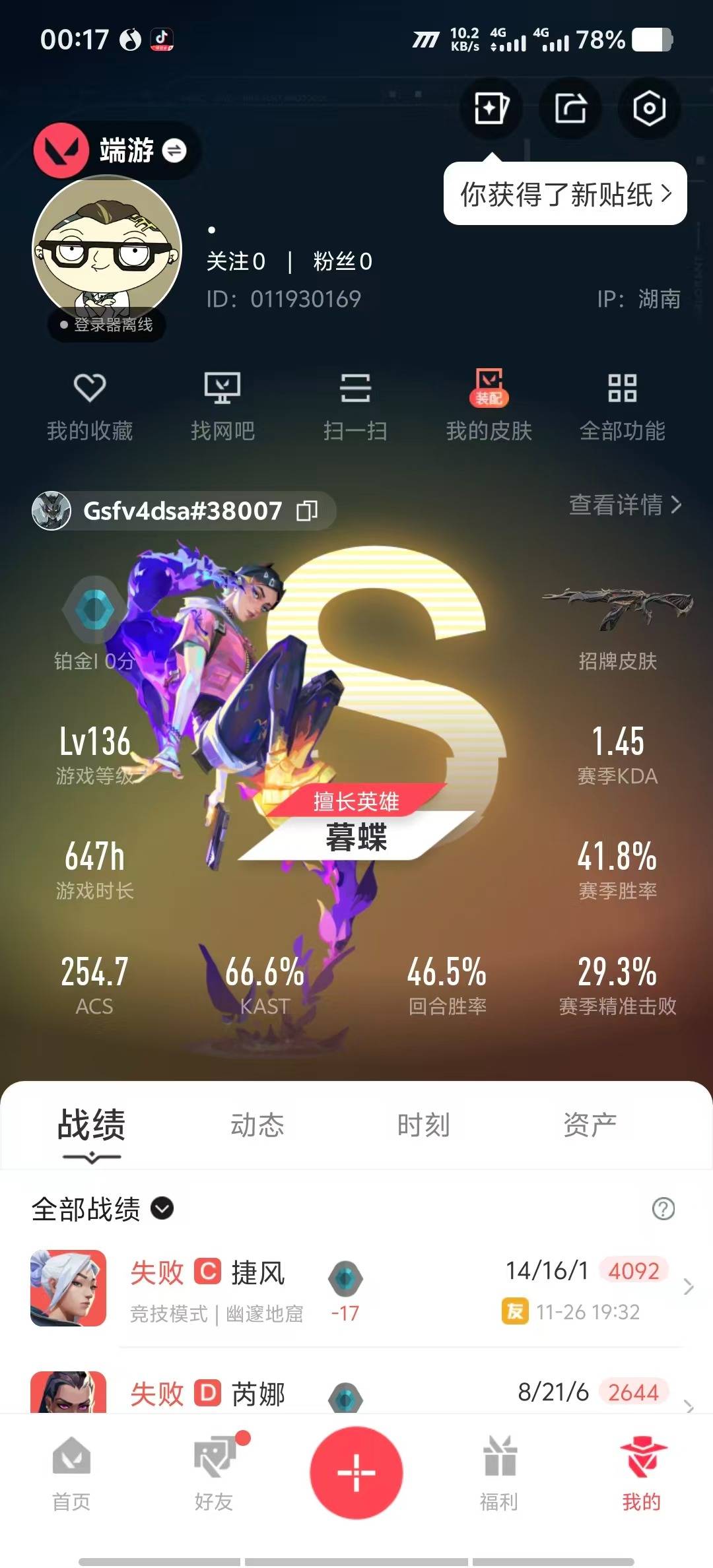713x1568 pixels.
Task: Open 查看详情 chevron for details
Action: coord(625,506)
